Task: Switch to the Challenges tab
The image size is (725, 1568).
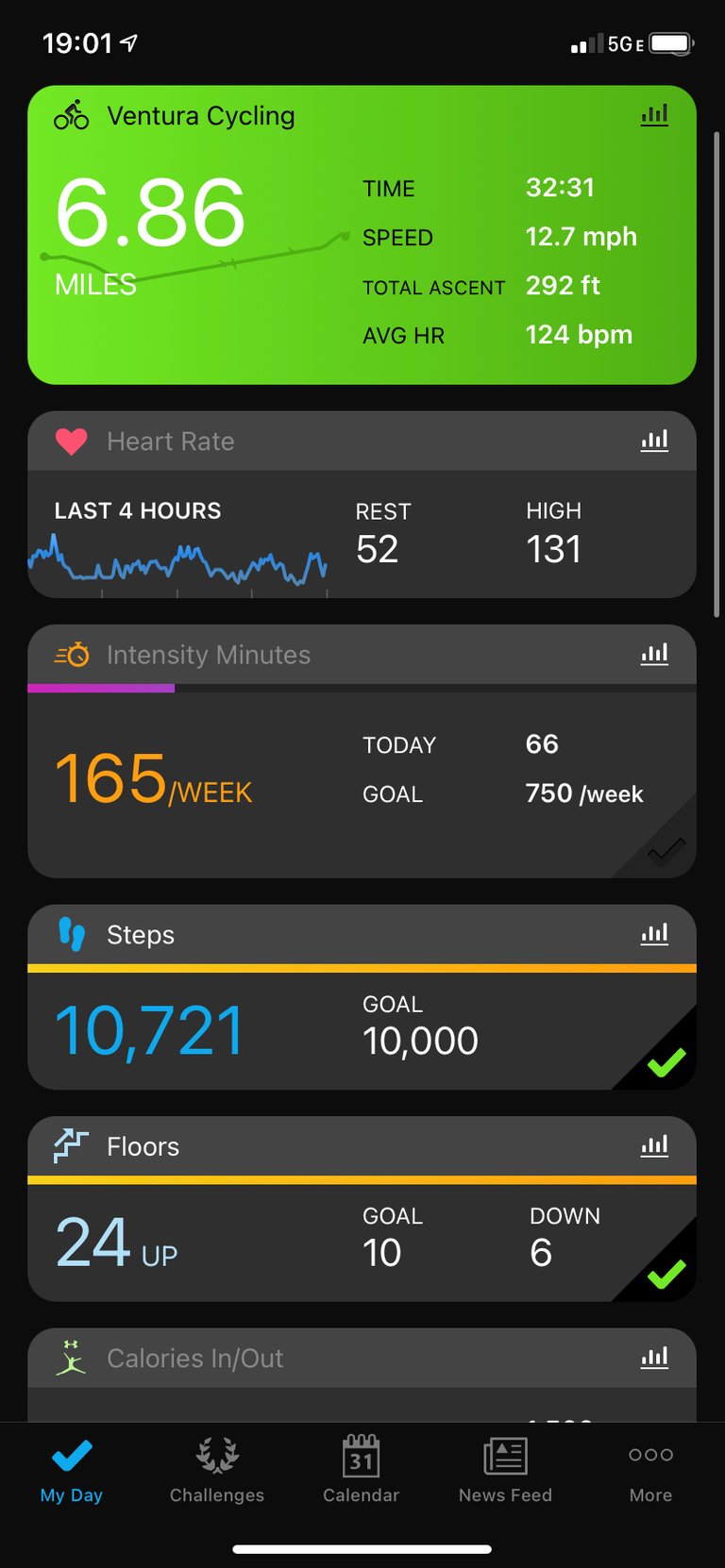Action: [217, 1470]
